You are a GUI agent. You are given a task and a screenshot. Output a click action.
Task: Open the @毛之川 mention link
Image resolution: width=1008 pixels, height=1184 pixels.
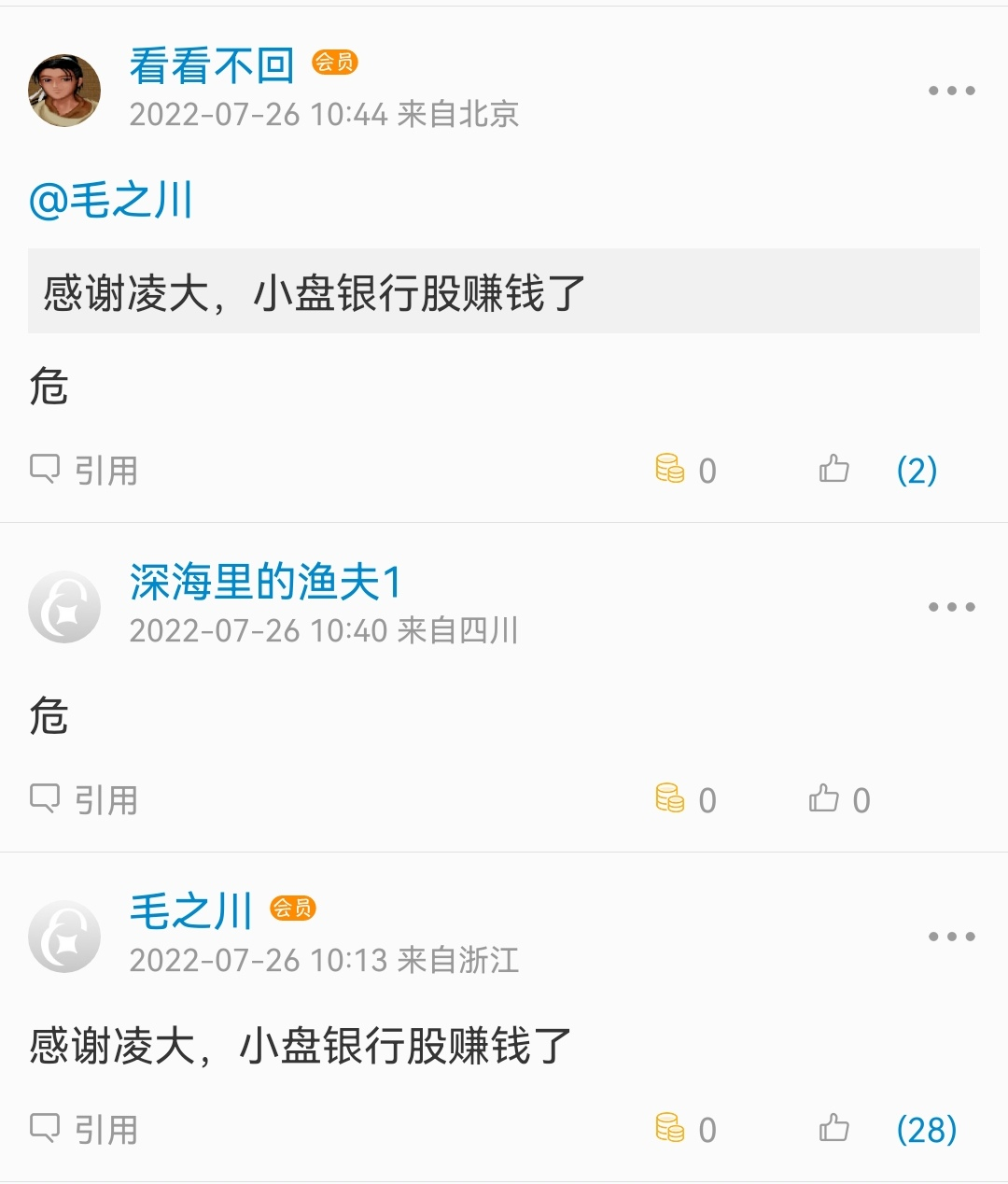pyautogui.click(x=111, y=201)
